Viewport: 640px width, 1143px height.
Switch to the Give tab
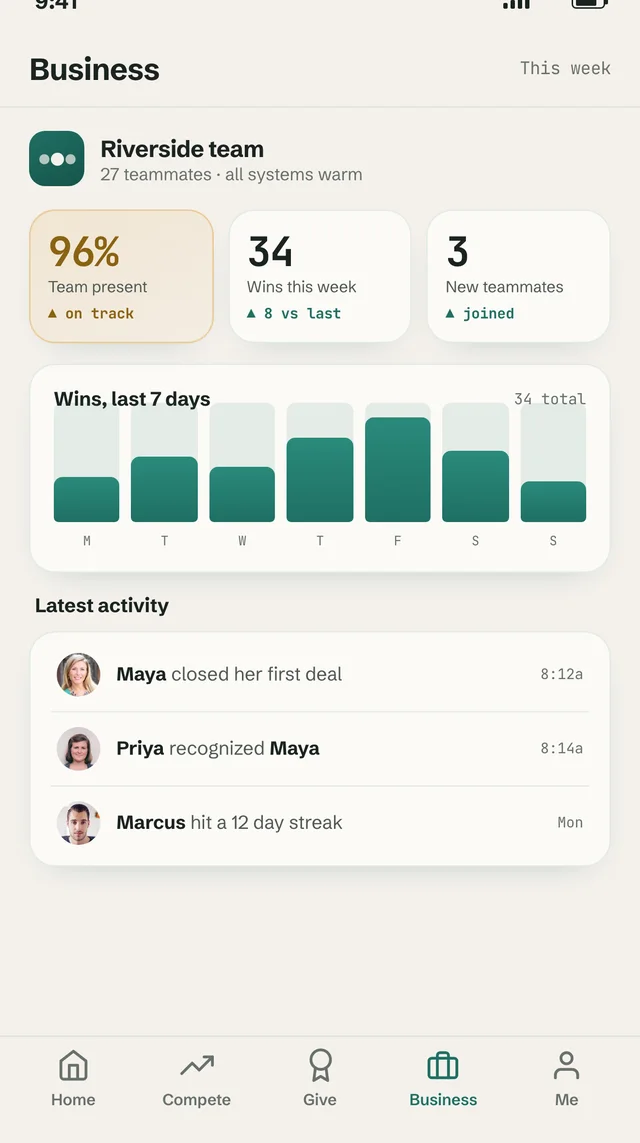click(x=320, y=1079)
